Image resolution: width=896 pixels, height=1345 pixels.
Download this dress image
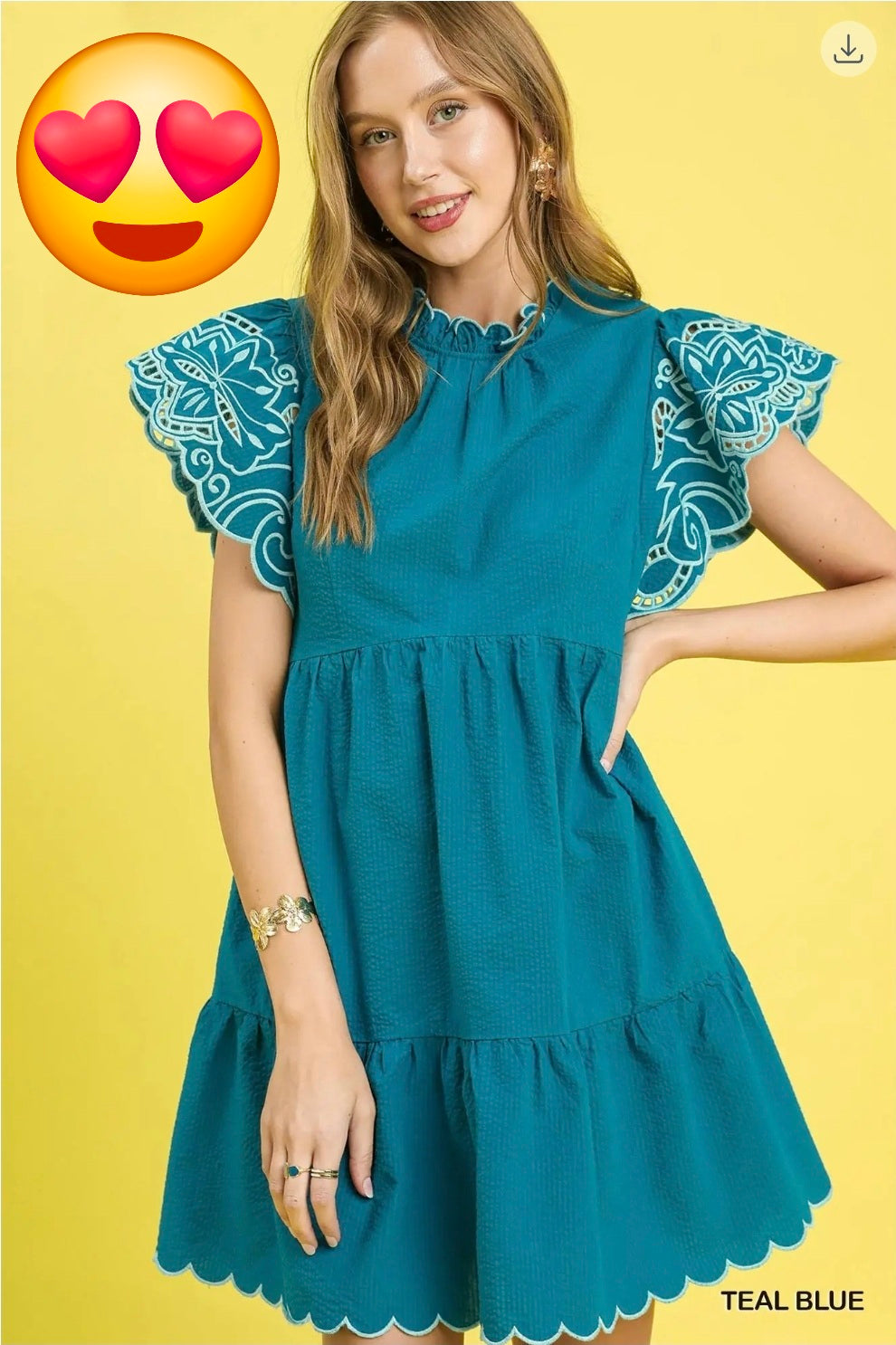pyautogui.click(x=848, y=49)
